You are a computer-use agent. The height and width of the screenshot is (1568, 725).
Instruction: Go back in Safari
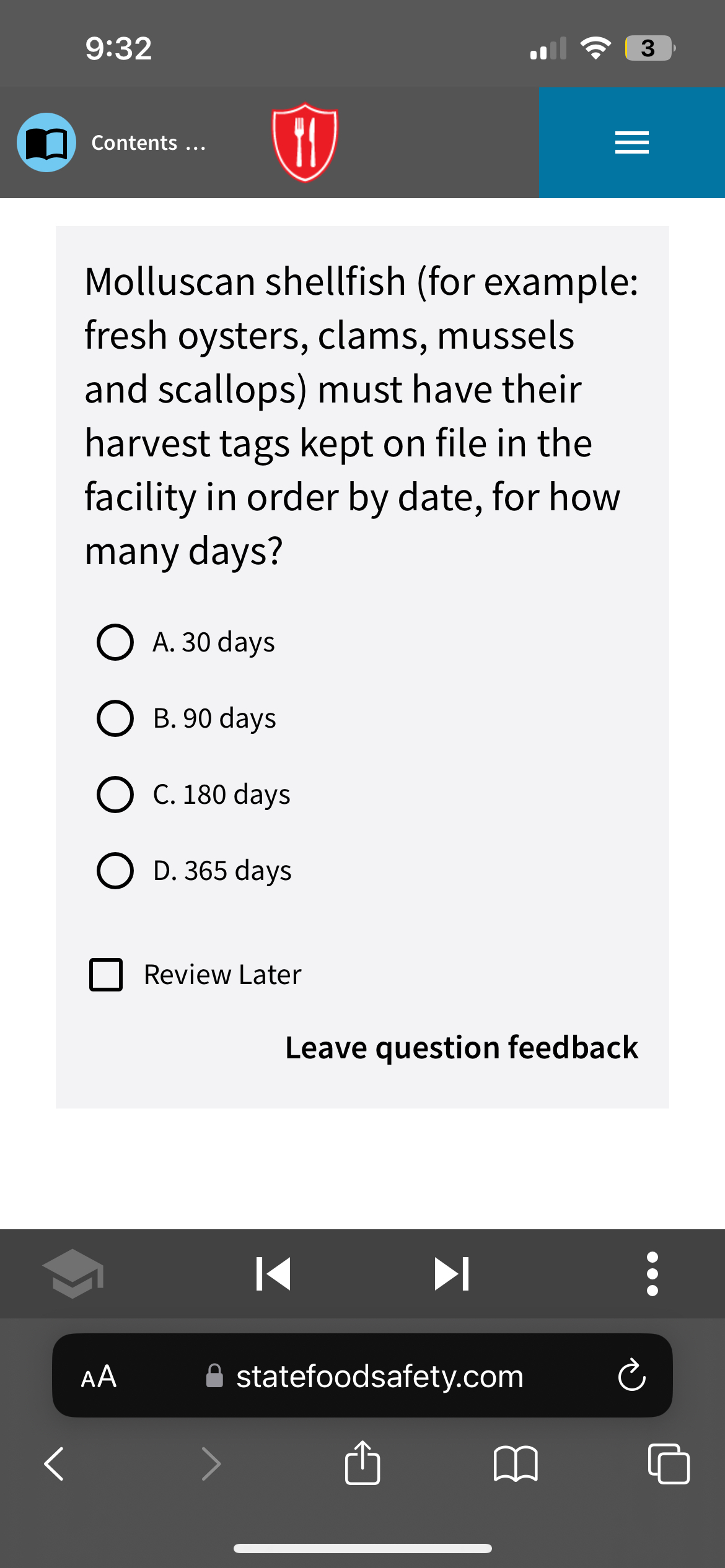tap(55, 1464)
